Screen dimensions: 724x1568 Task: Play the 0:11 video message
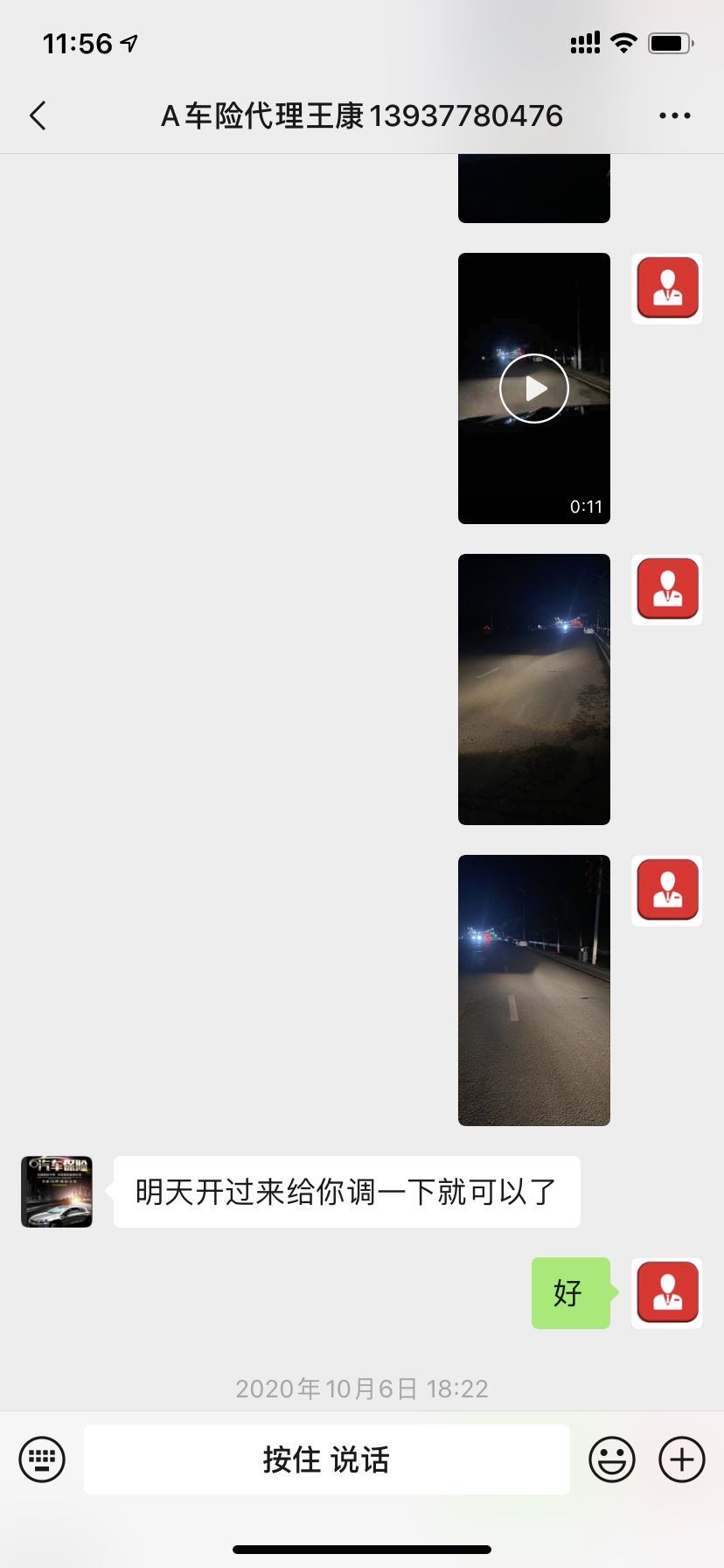coord(533,388)
